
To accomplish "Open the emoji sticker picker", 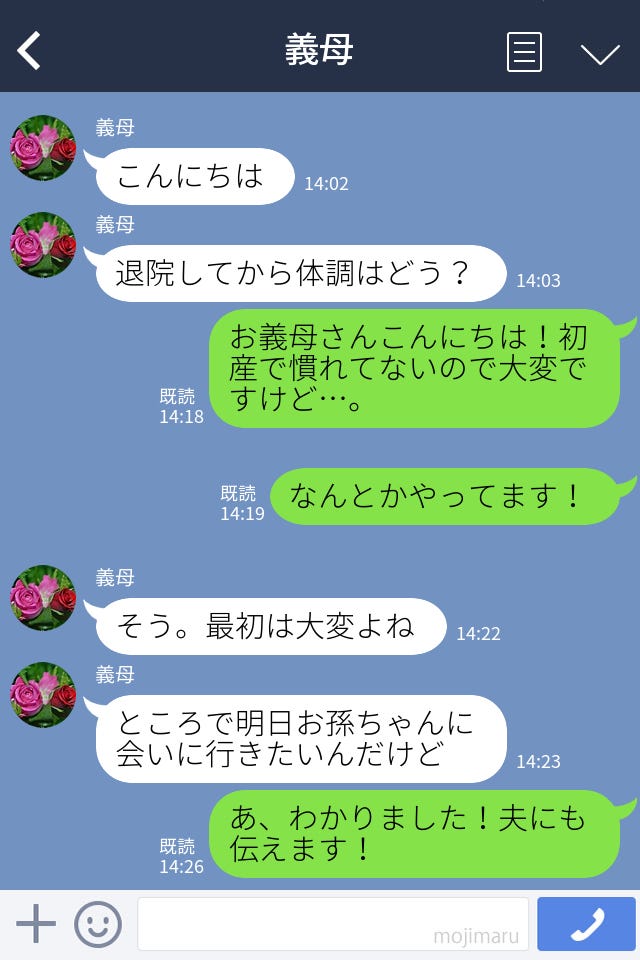I will click(x=98, y=924).
